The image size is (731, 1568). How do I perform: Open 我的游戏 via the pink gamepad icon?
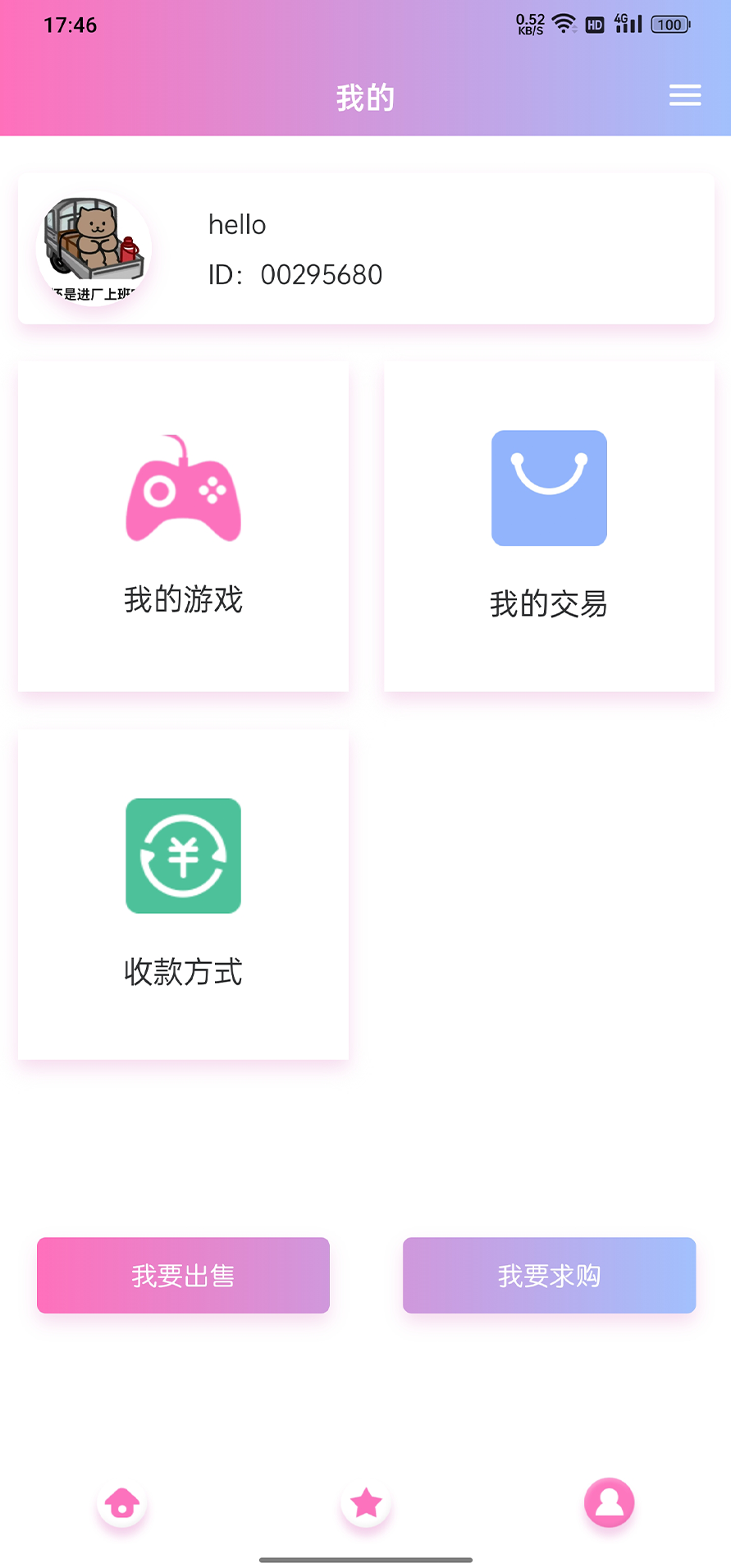(x=183, y=488)
